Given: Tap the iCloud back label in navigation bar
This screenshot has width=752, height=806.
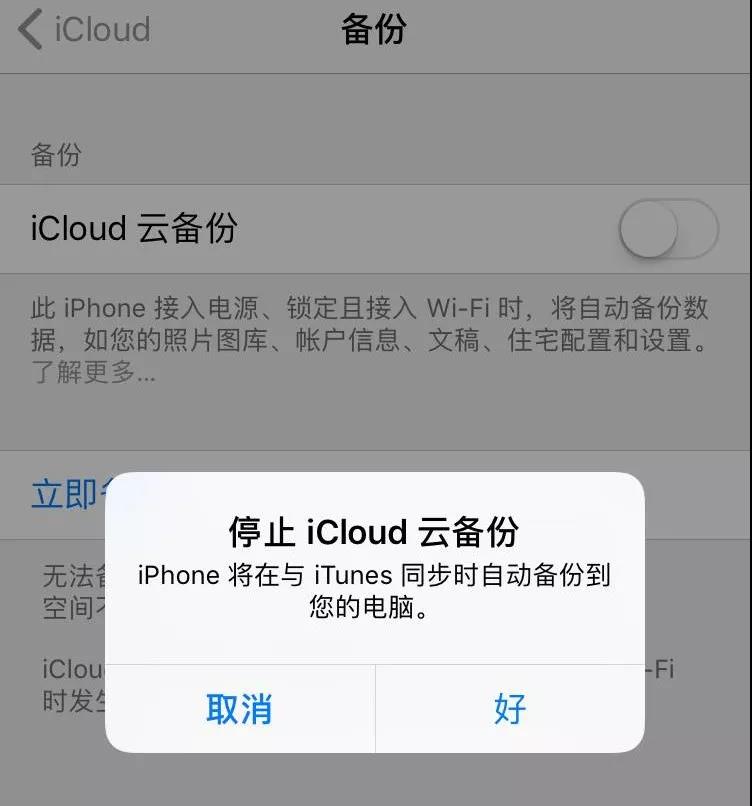Looking at the screenshot, I should point(103,31).
